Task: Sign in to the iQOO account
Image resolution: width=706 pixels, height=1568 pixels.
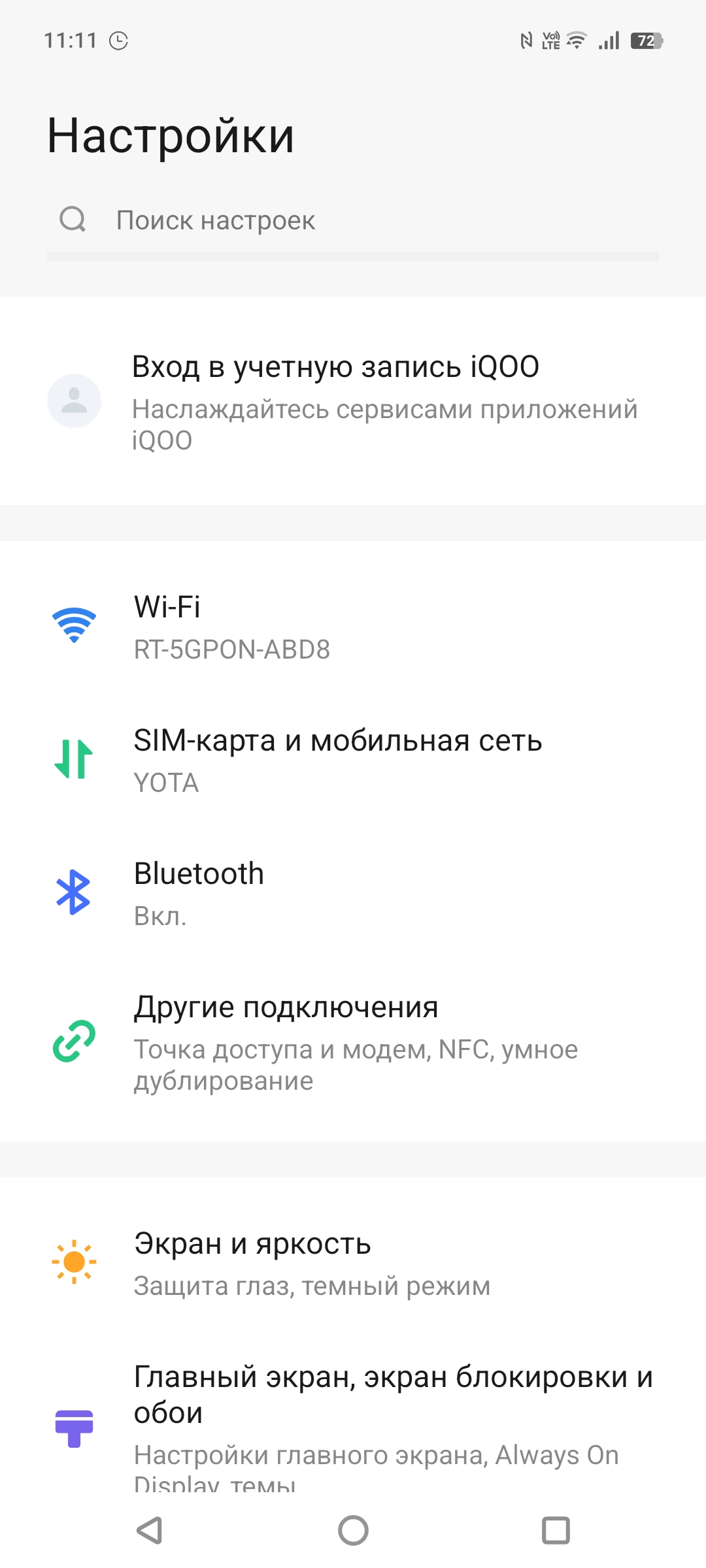Action: pyautogui.click(x=353, y=400)
